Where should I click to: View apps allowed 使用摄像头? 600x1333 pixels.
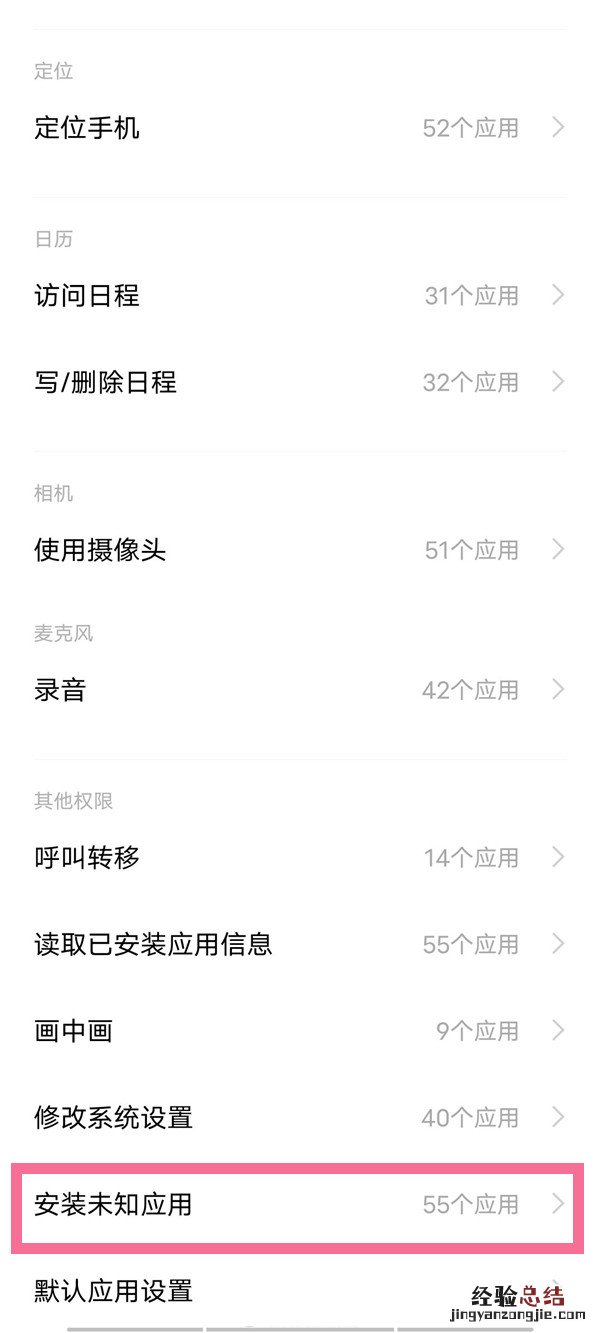(x=300, y=550)
